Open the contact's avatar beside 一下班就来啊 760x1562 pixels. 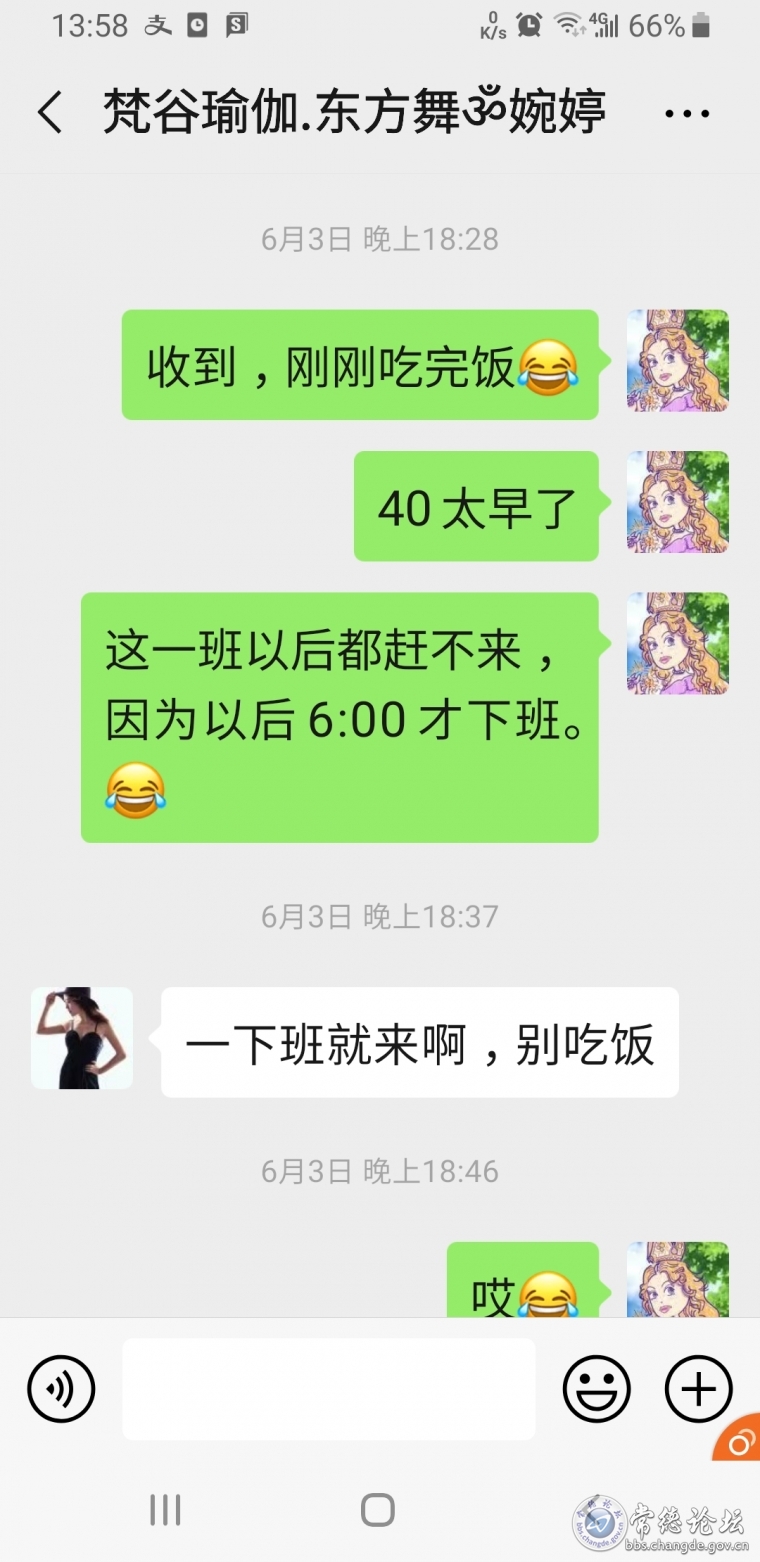coord(82,1038)
